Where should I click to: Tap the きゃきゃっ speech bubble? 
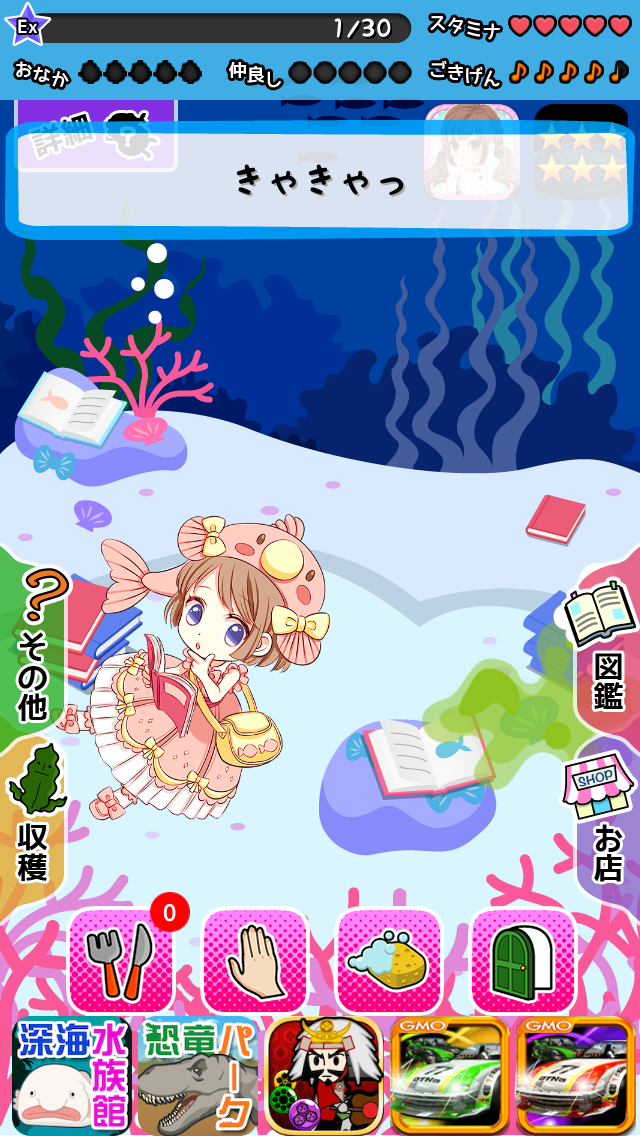tap(320, 180)
